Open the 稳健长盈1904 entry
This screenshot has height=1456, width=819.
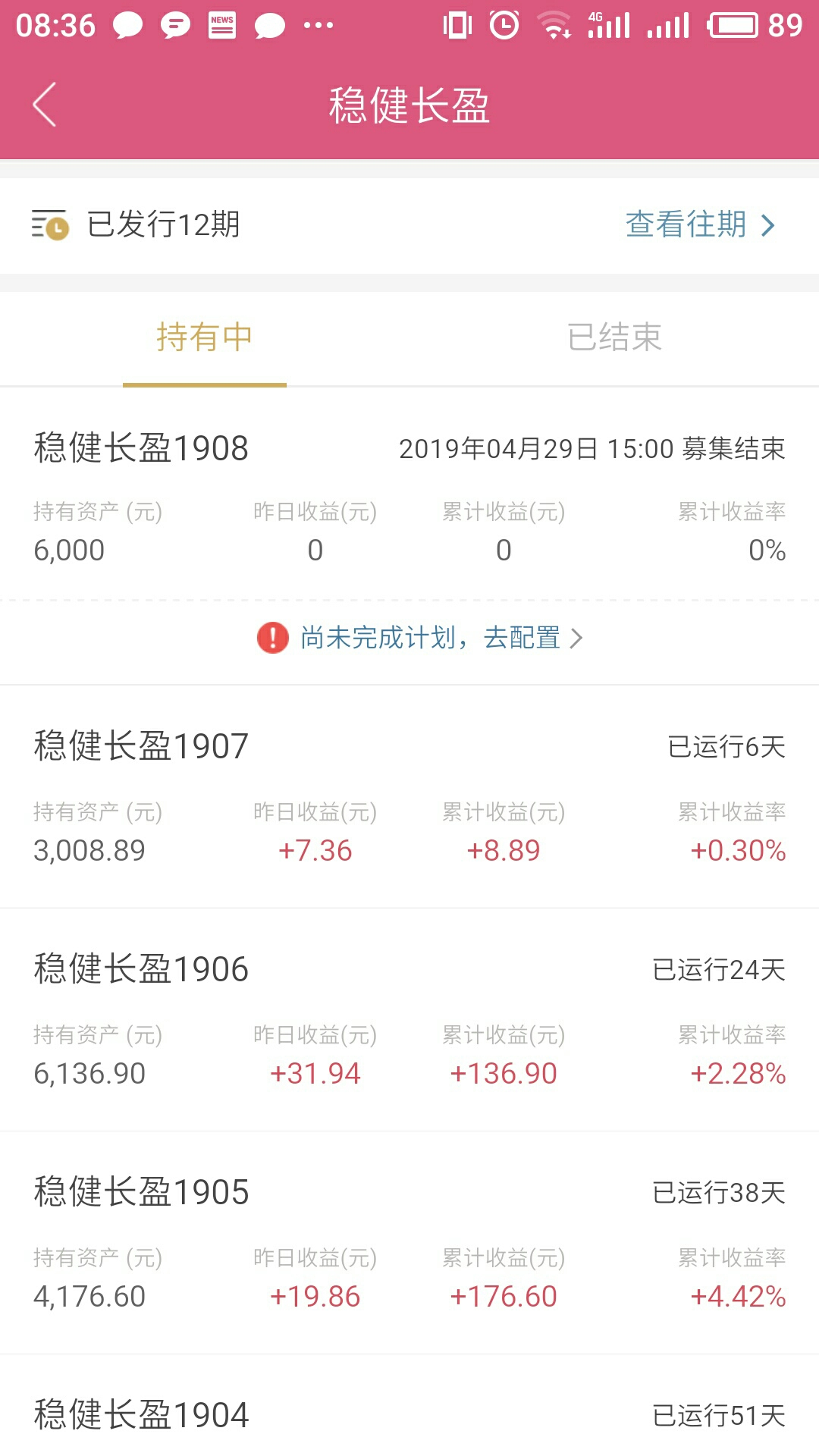(409, 1405)
